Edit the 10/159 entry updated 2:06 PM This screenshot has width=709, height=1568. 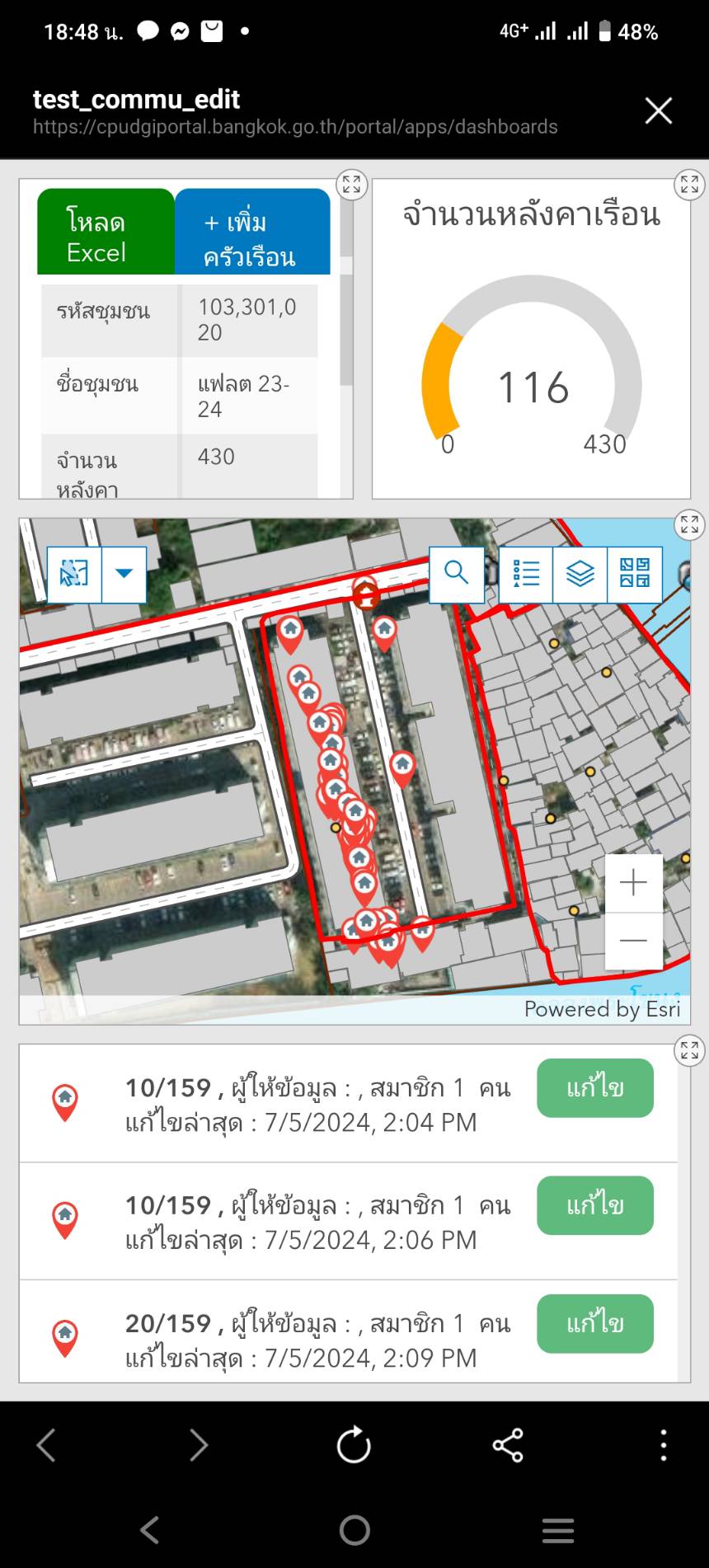pyautogui.click(x=594, y=1205)
